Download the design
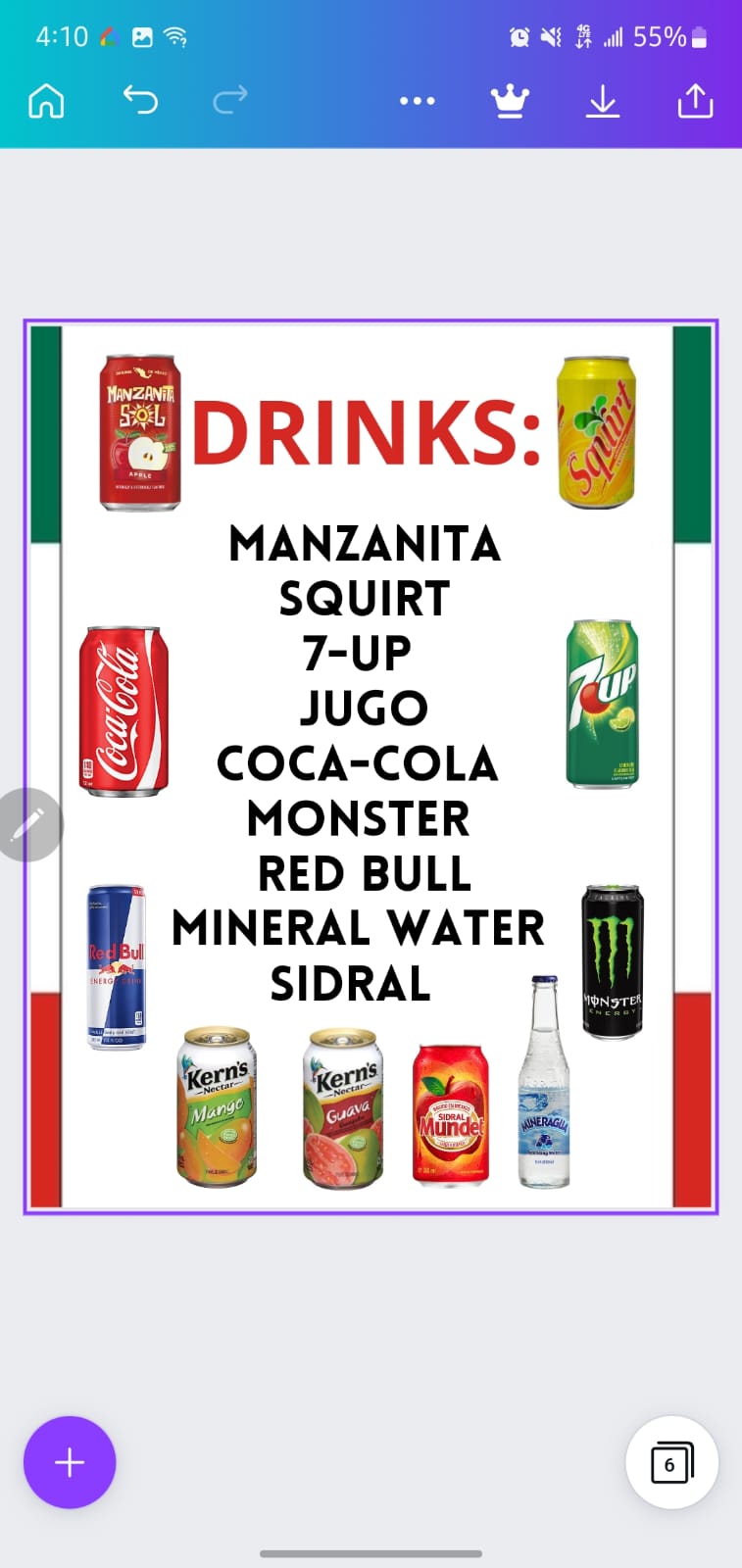The width and height of the screenshot is (742, 1568). point(602,101)
